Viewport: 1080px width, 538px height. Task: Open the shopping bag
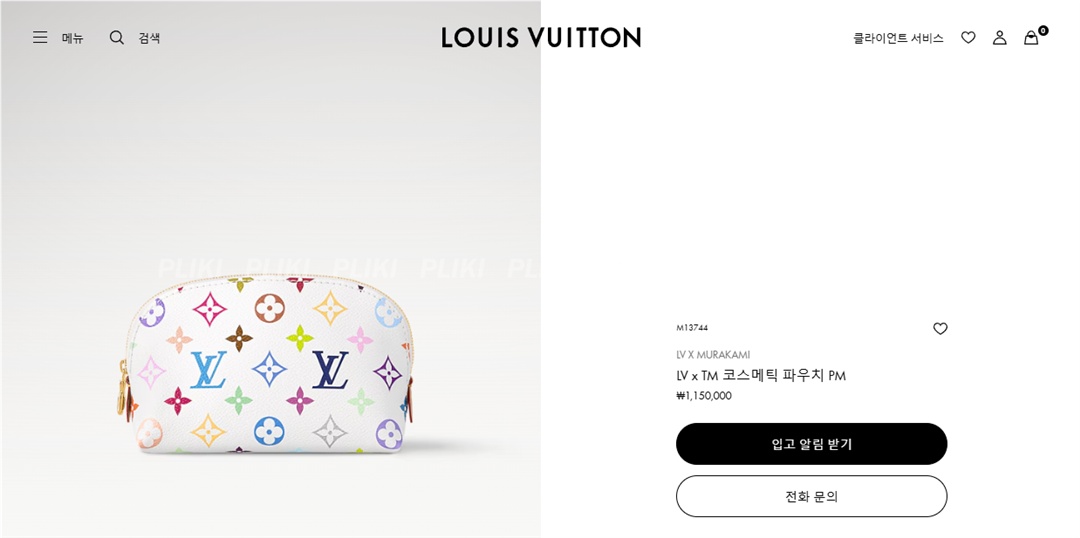coord(1031,38)
